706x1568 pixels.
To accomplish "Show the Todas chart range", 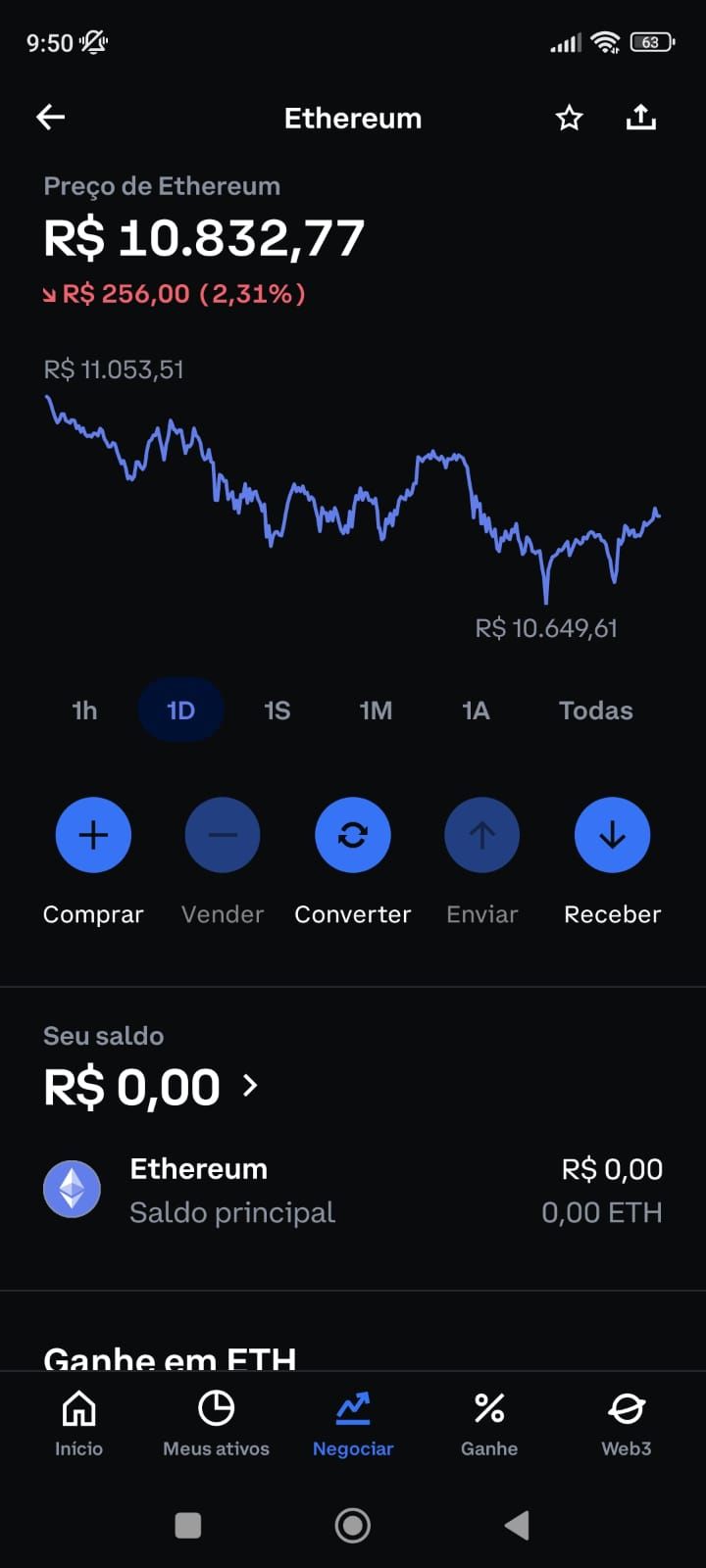I will pyautogui.click(x=595, y=710).
